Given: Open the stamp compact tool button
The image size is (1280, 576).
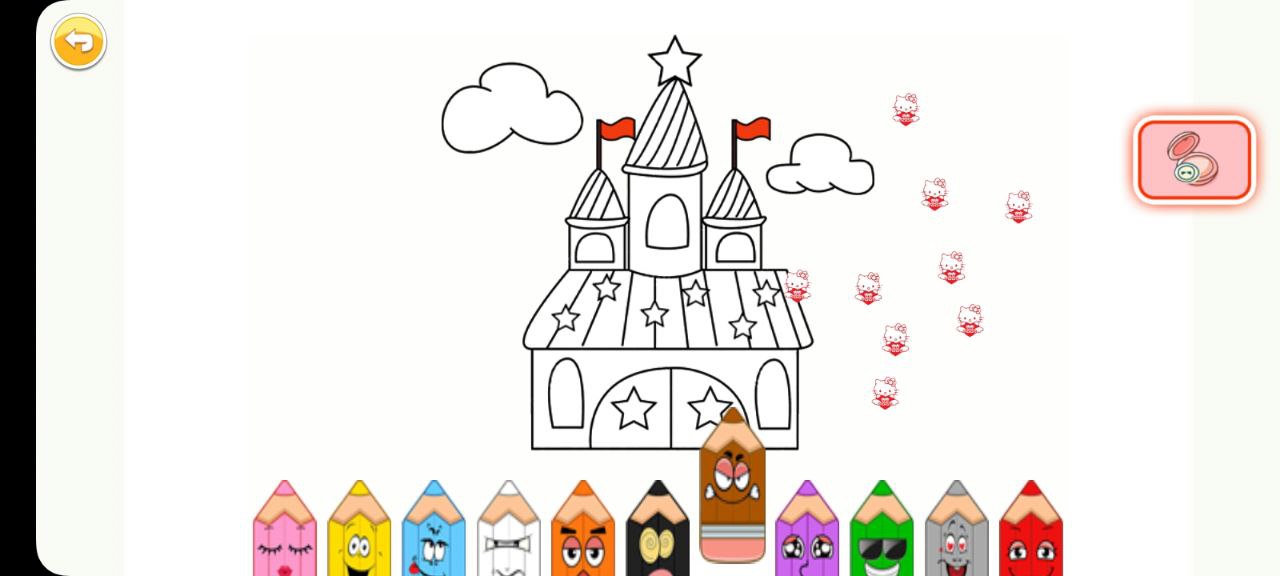Looking at the screenshot, I should [1193, 160].
